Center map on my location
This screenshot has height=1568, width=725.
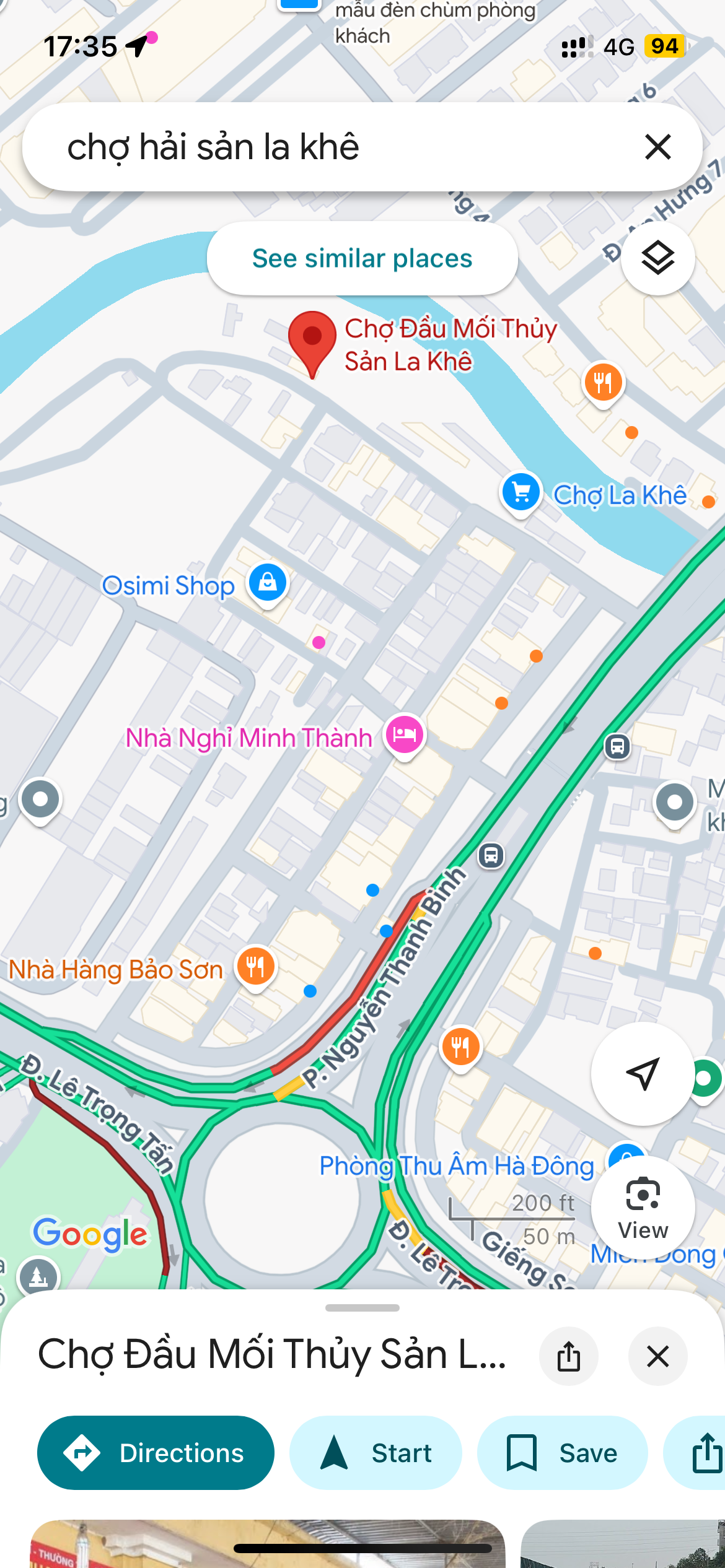(643, 1073)
